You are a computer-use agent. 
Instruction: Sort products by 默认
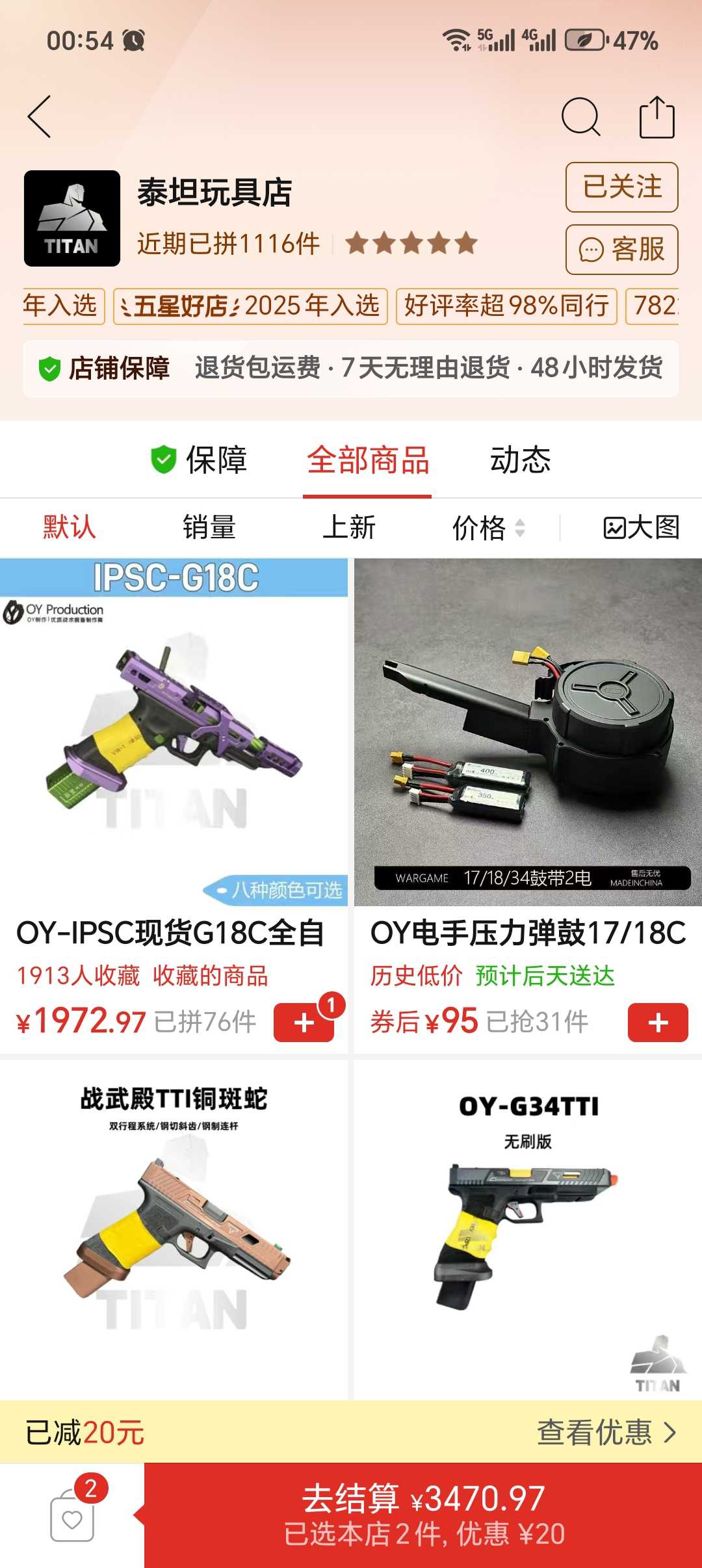(69, 527)
